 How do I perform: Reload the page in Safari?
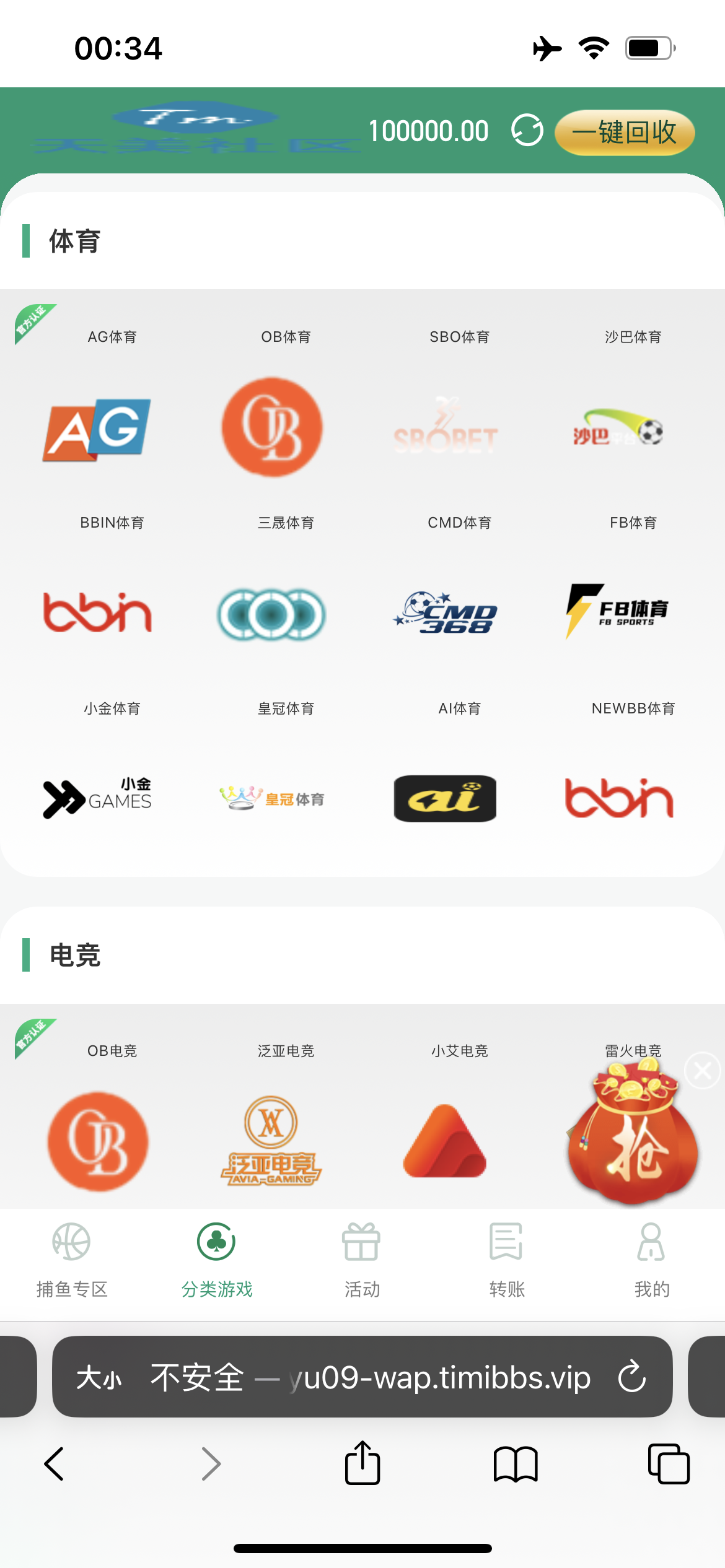(632, 1377)
